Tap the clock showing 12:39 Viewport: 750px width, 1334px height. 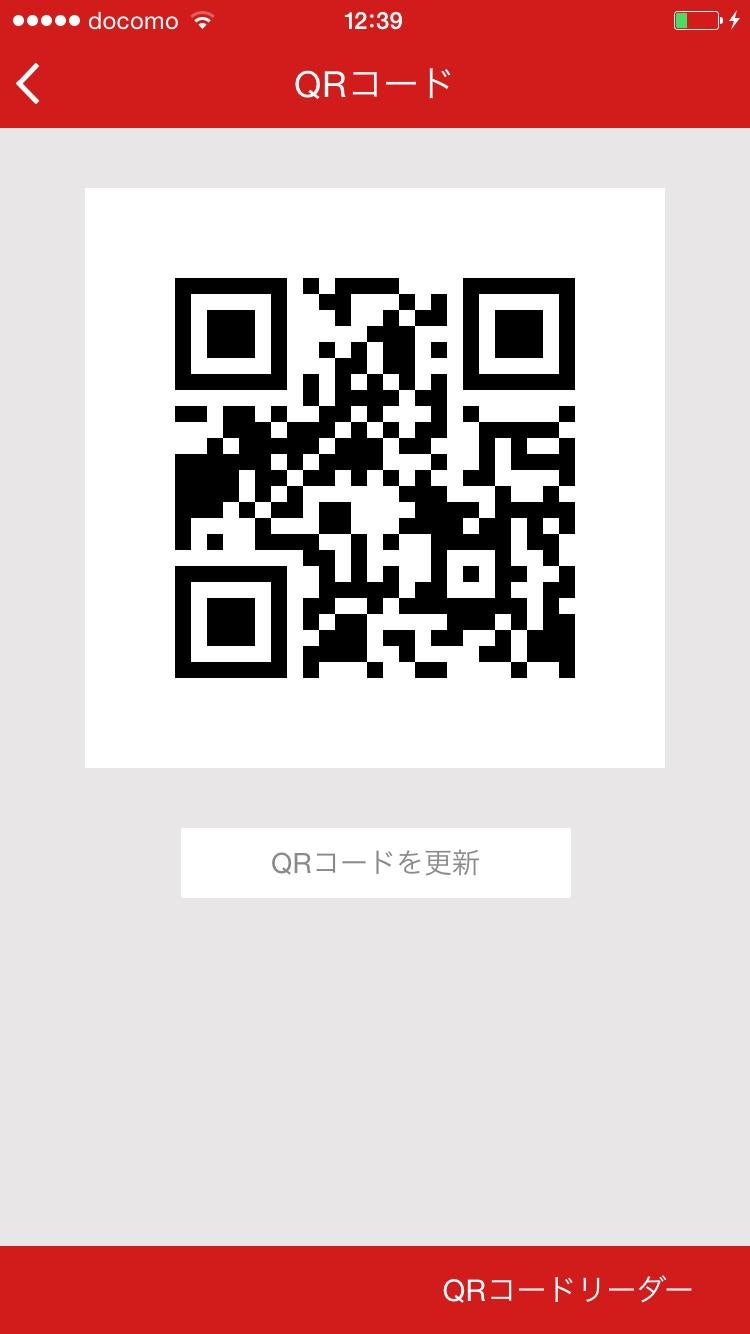(x=374, y=18)
